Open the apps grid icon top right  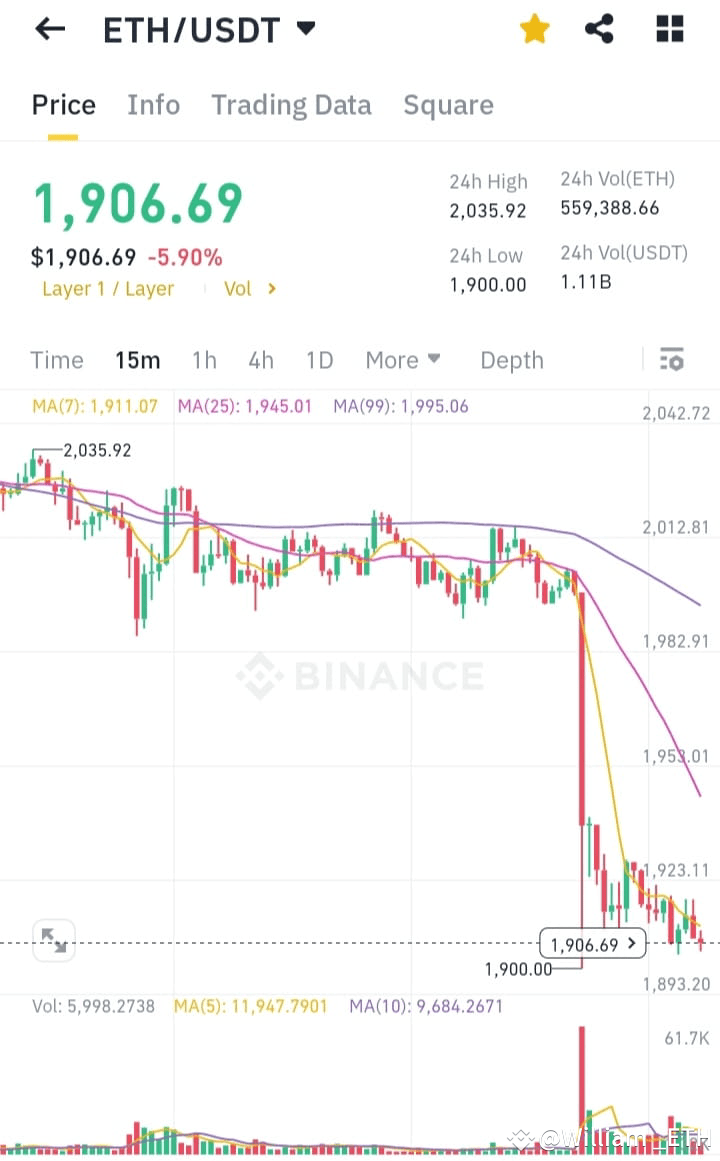point(668,29)
